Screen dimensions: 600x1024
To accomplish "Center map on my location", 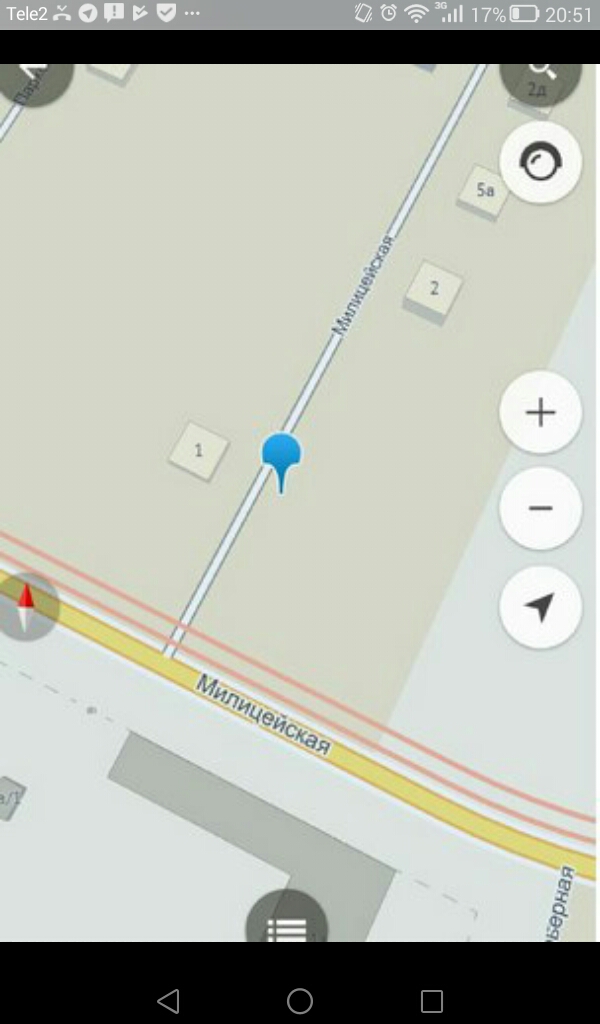I will (541, 607).
